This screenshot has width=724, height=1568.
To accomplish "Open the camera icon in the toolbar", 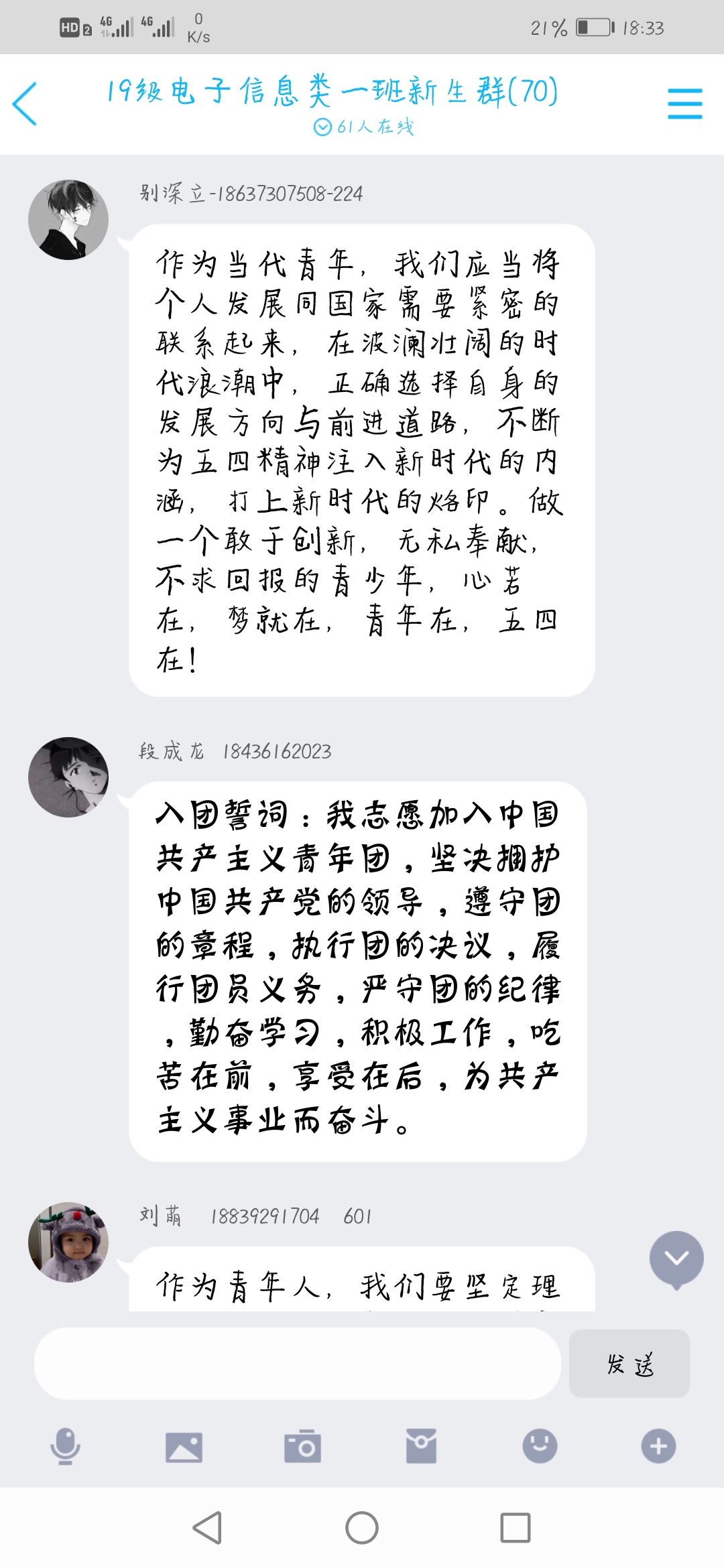I will pos(302,1447).
